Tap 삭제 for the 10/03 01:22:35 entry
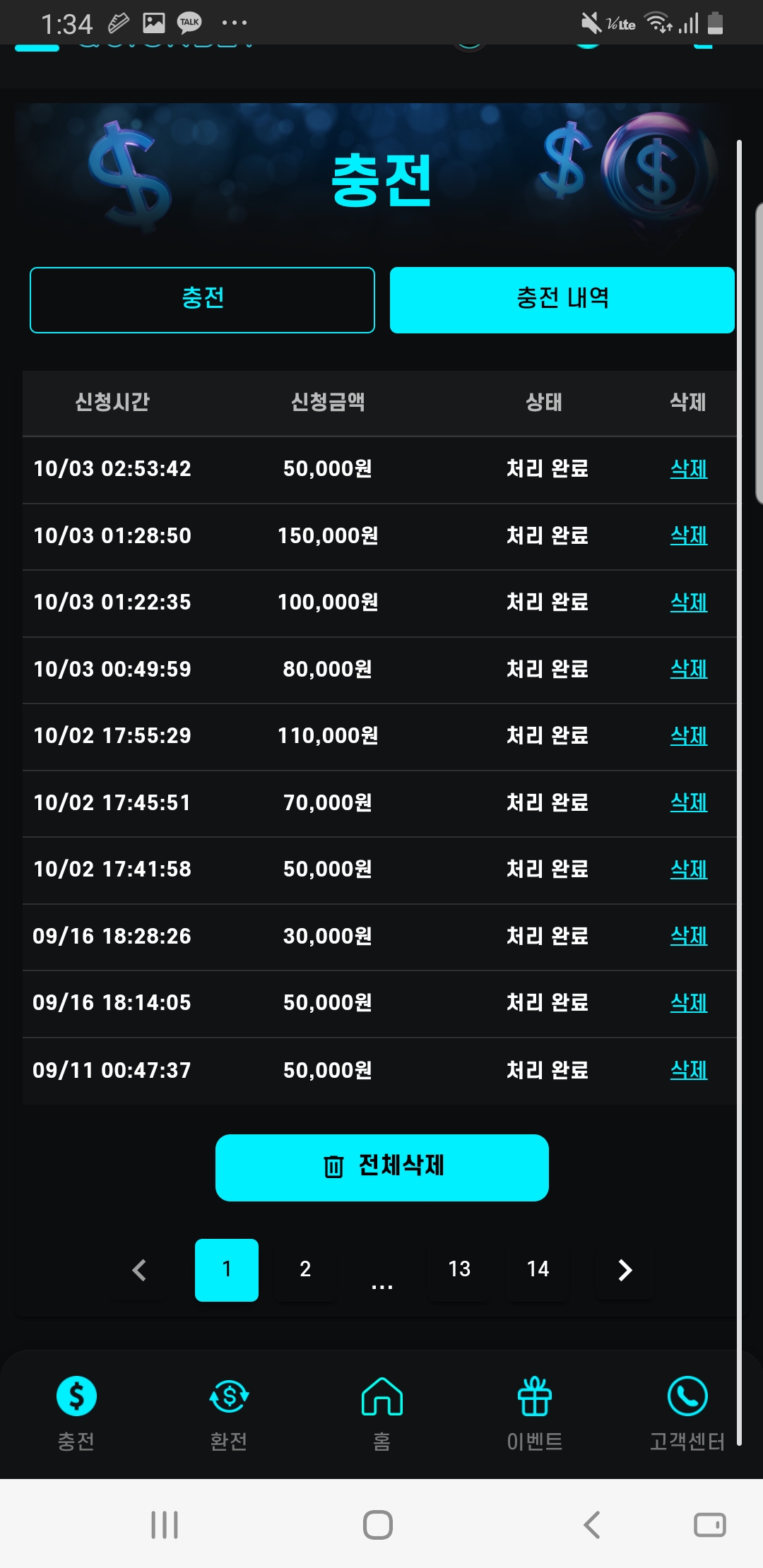The image size is (763, 1568). tap(688, 602)
